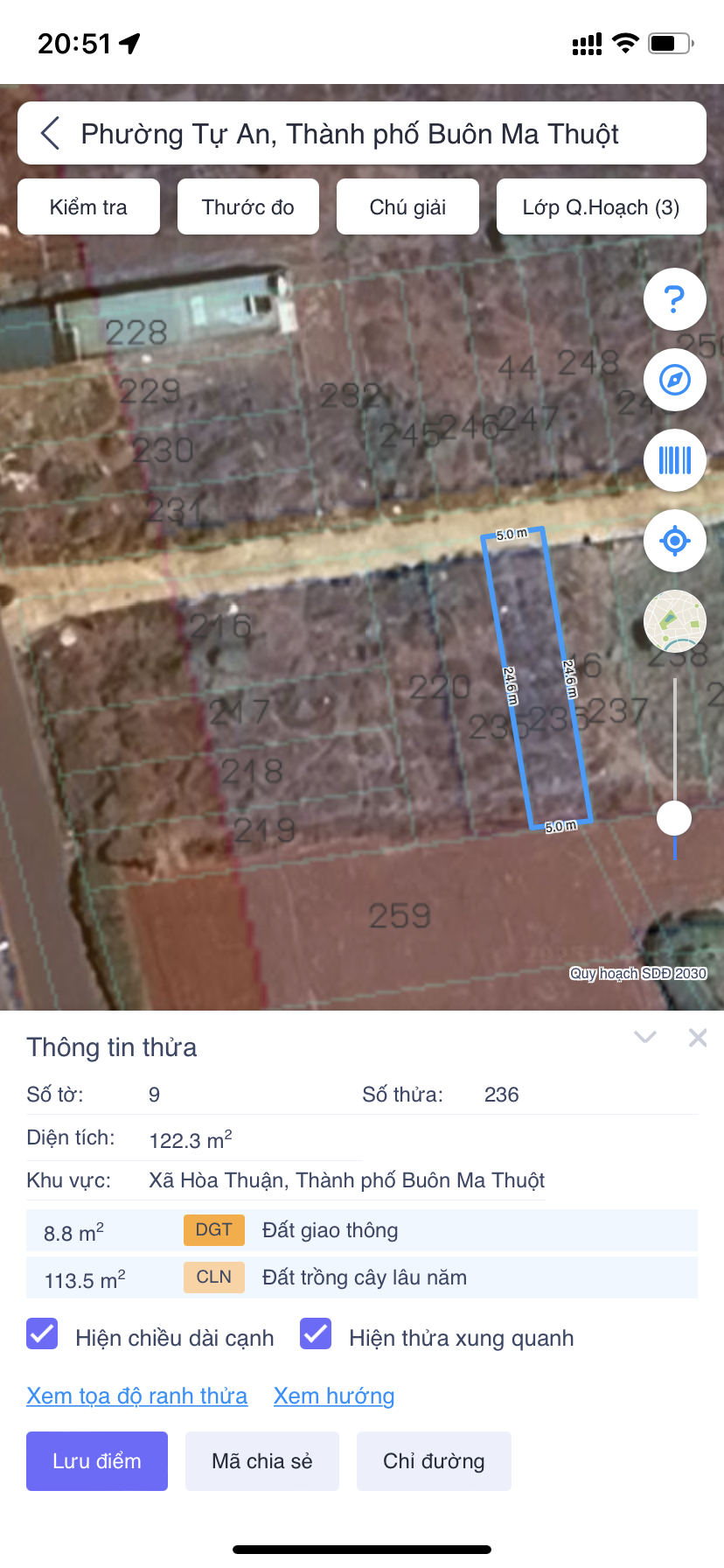Open Xem tọa độ ranh thửa link
This screenshot has width=724, height=1568.
coord(137,1396)
